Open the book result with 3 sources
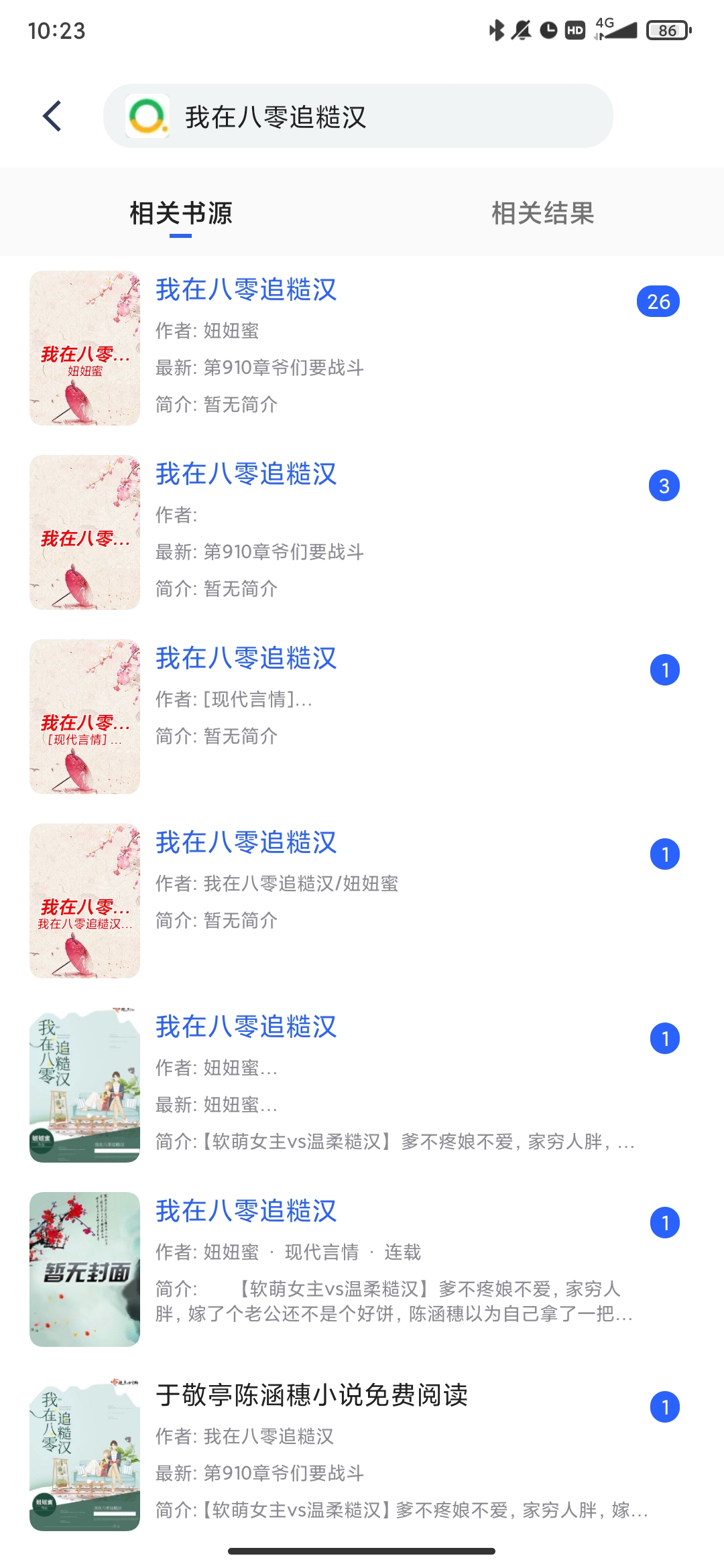 362,531
